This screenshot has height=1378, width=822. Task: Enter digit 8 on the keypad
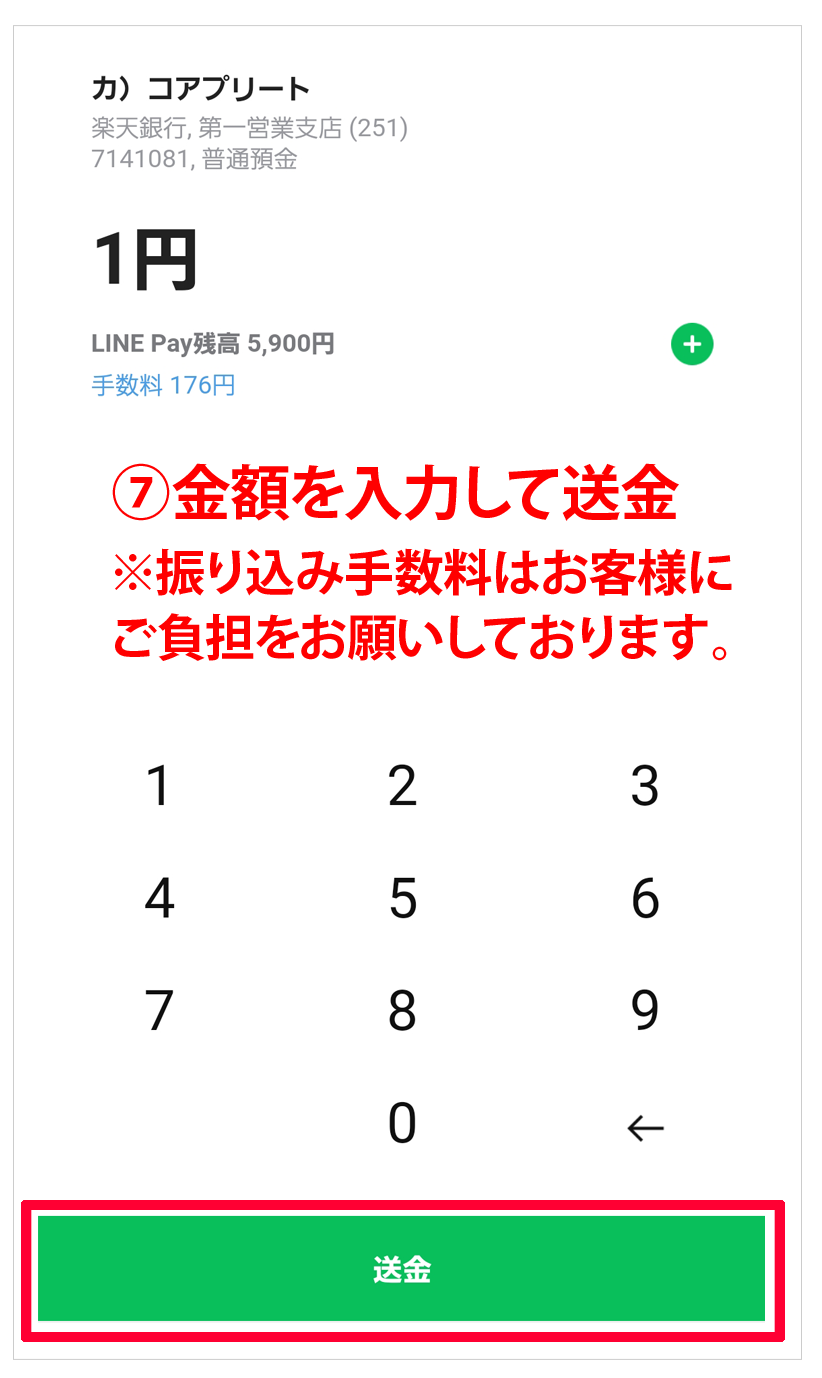[x=402, y=1011]
